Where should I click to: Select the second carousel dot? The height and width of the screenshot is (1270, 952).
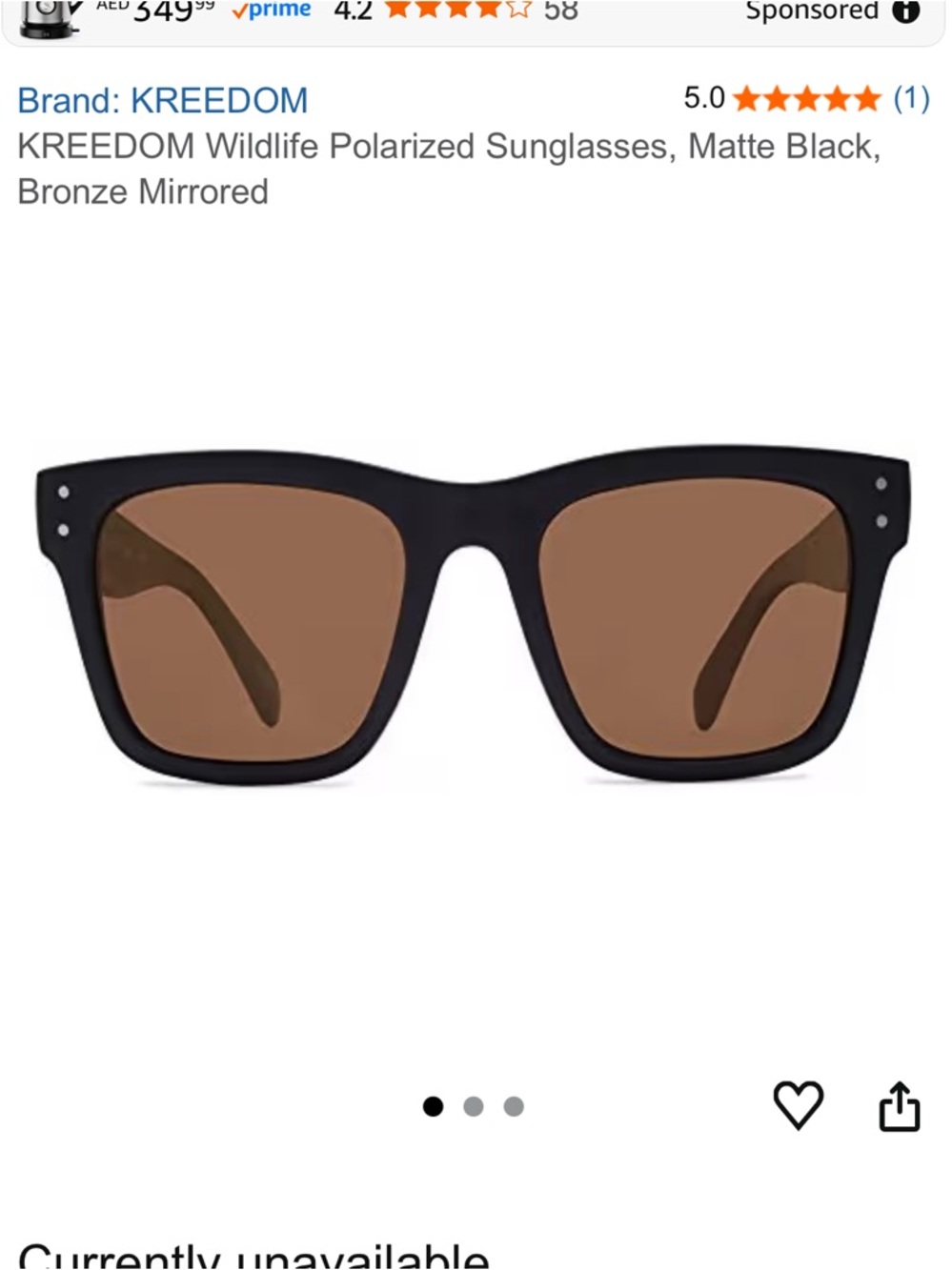click(x=475, y=1105)
